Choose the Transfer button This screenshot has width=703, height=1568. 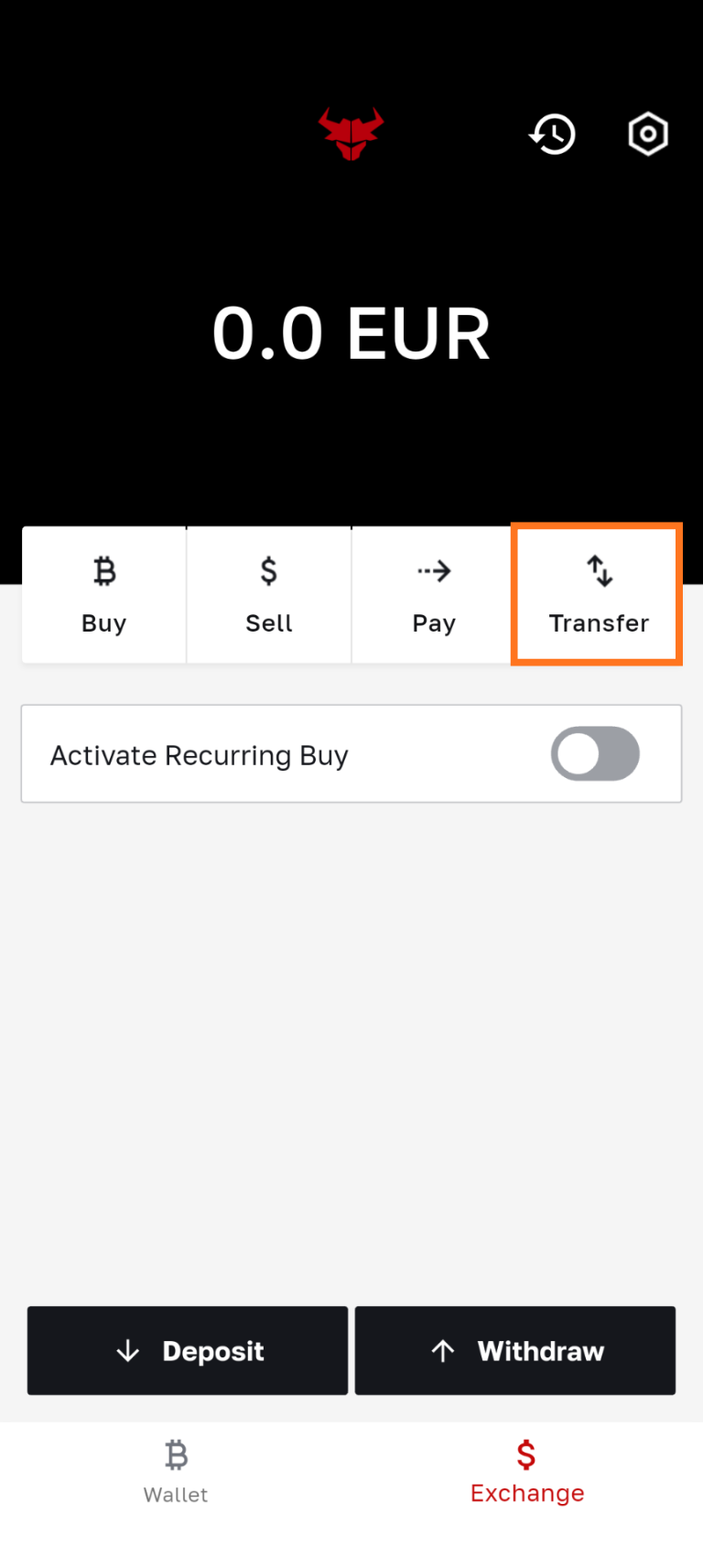pos(598,595)
